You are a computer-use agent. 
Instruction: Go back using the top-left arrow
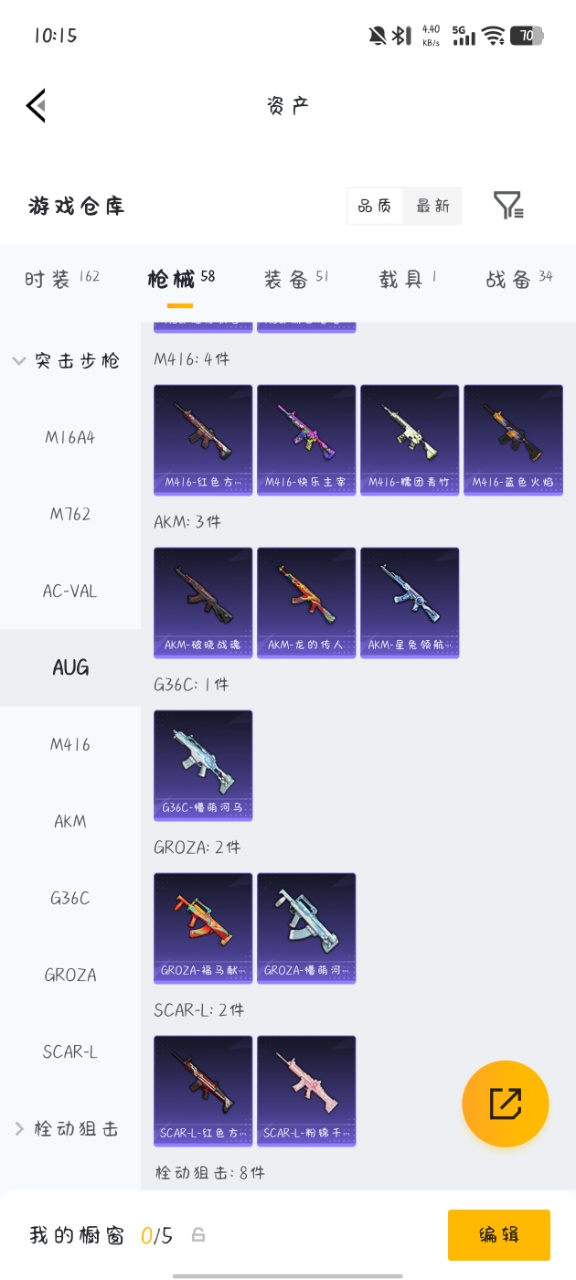click(x=37, y=105)
